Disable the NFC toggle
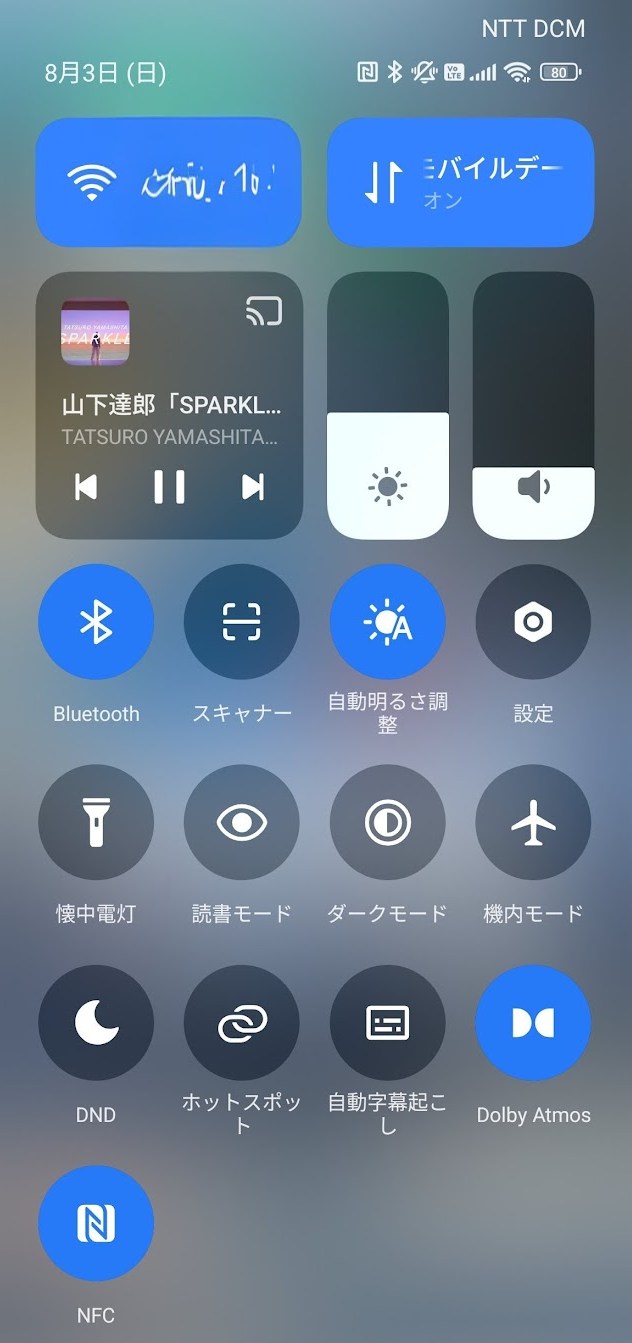This screenshot has height=1343, width=632. point(96,1223)
